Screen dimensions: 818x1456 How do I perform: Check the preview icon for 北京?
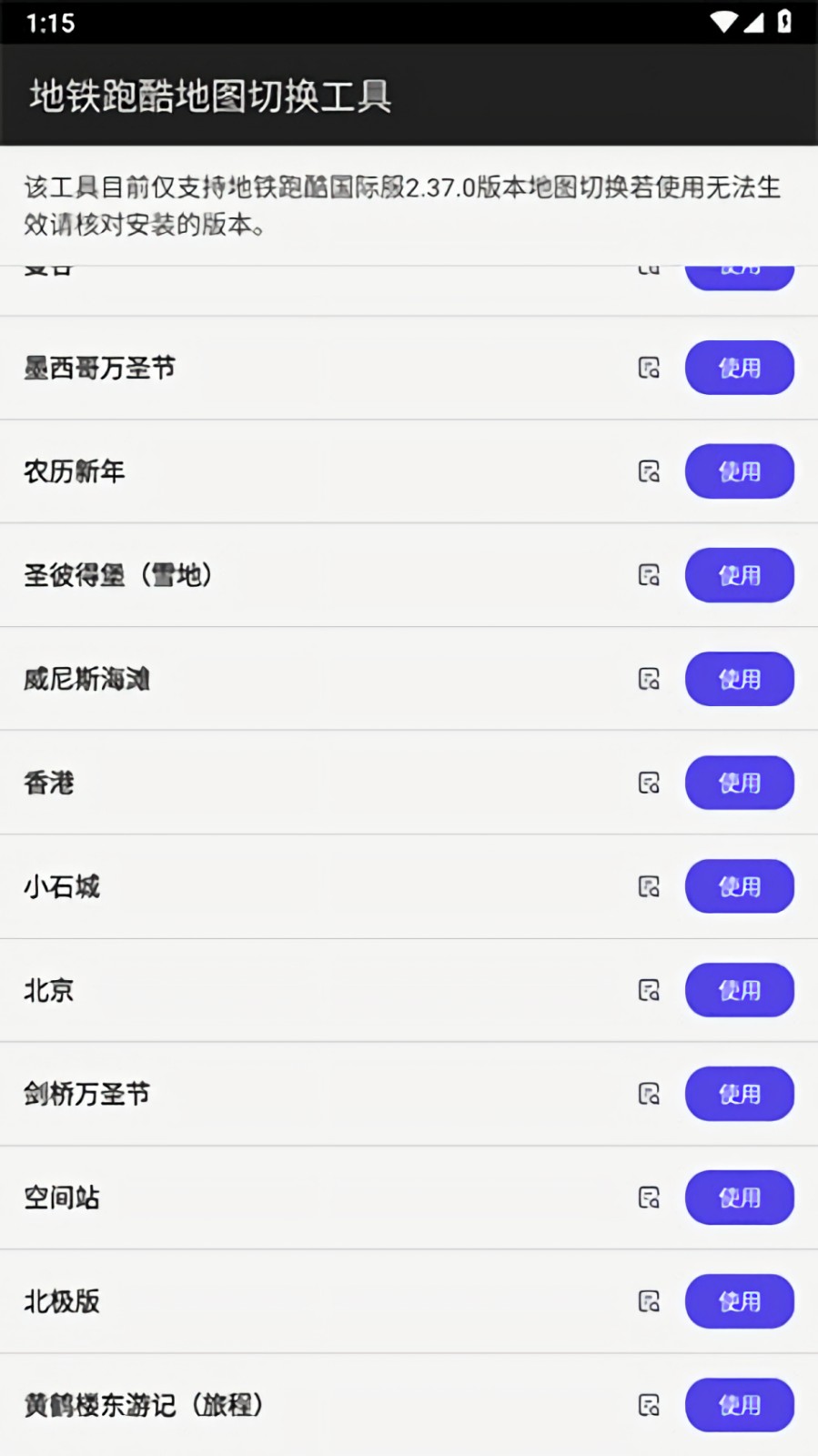(649, 990)
